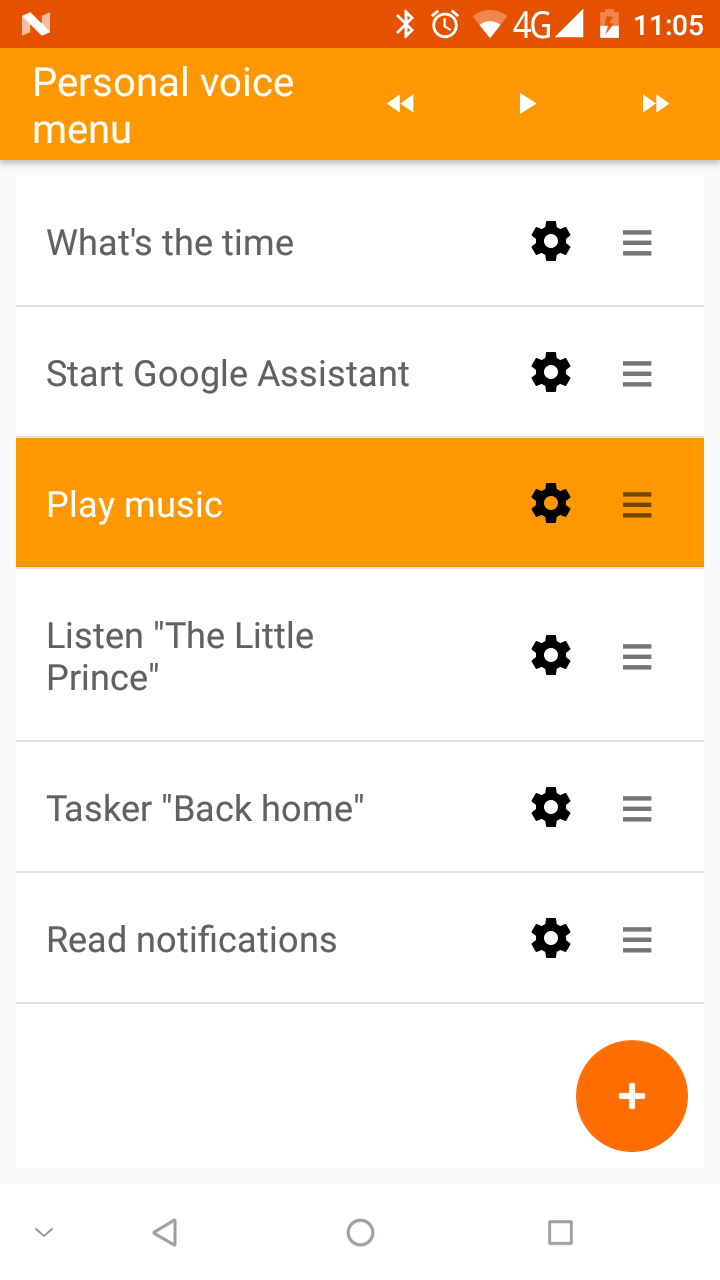Tap the reorder handle for What's the time
This screenshot has height=1280, width=720.
point(637,242)
